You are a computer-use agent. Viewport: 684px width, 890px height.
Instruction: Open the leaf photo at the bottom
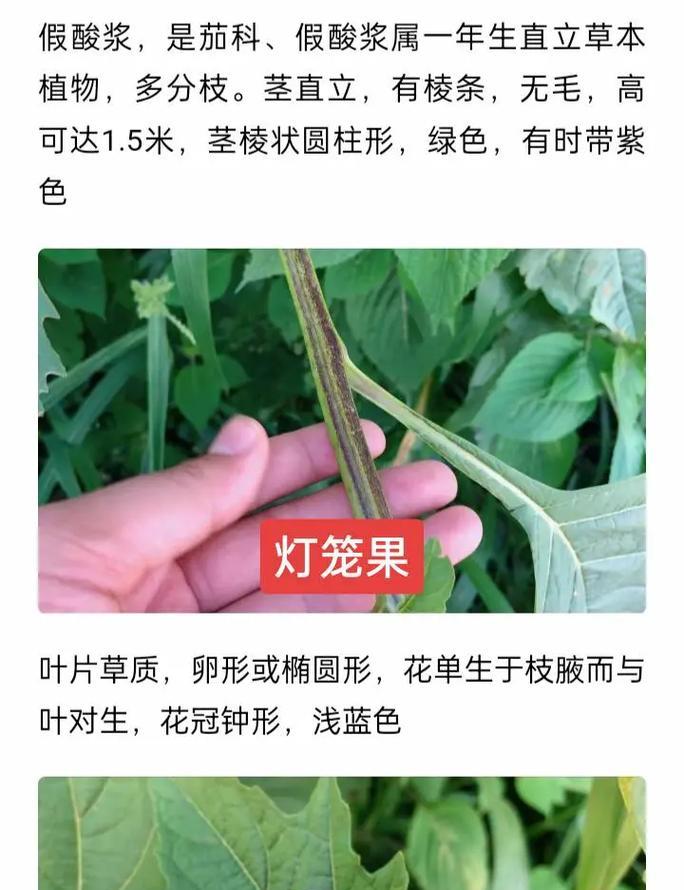(x=342, y=834)
